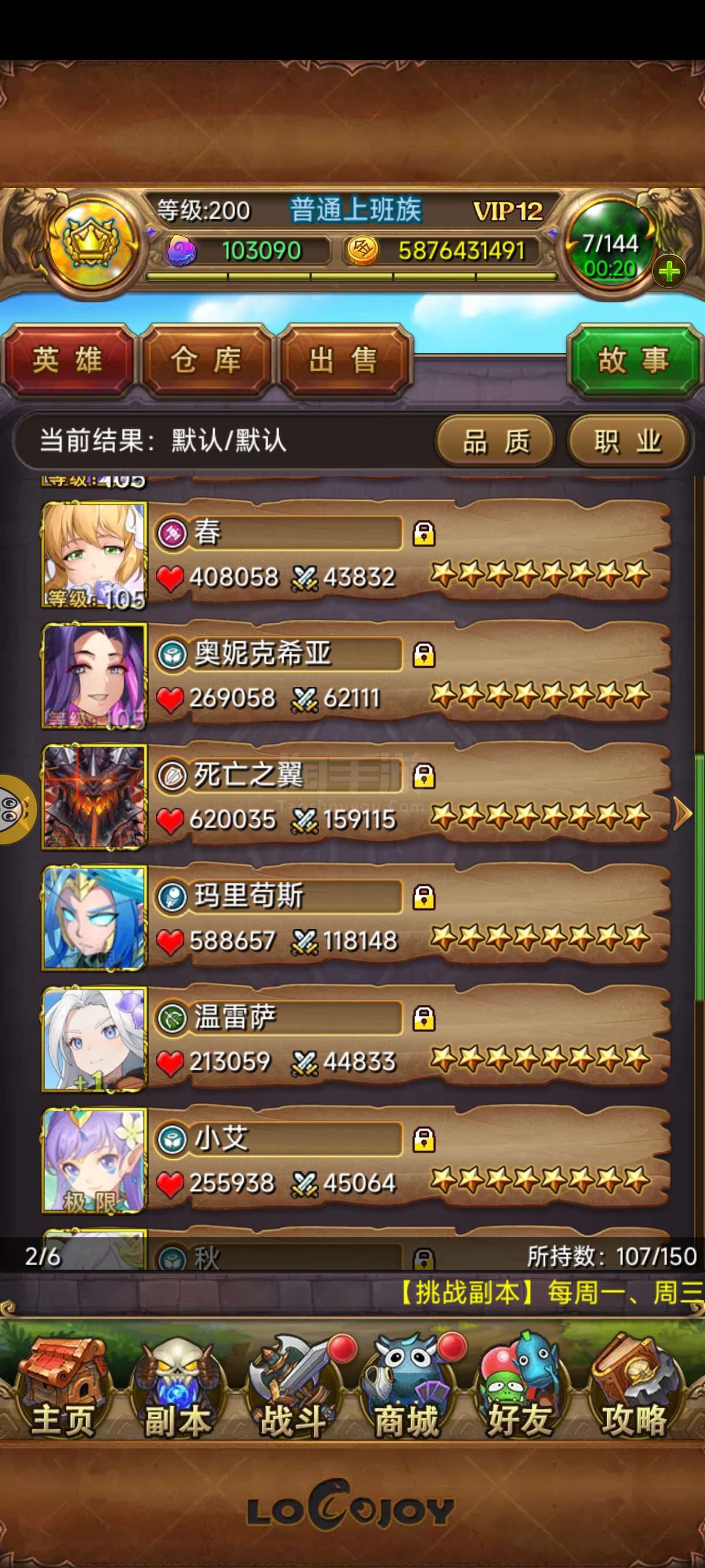Screen dimensions: 705x1568
Task: Open hero 春 details
Action: (x=356, y=554)
